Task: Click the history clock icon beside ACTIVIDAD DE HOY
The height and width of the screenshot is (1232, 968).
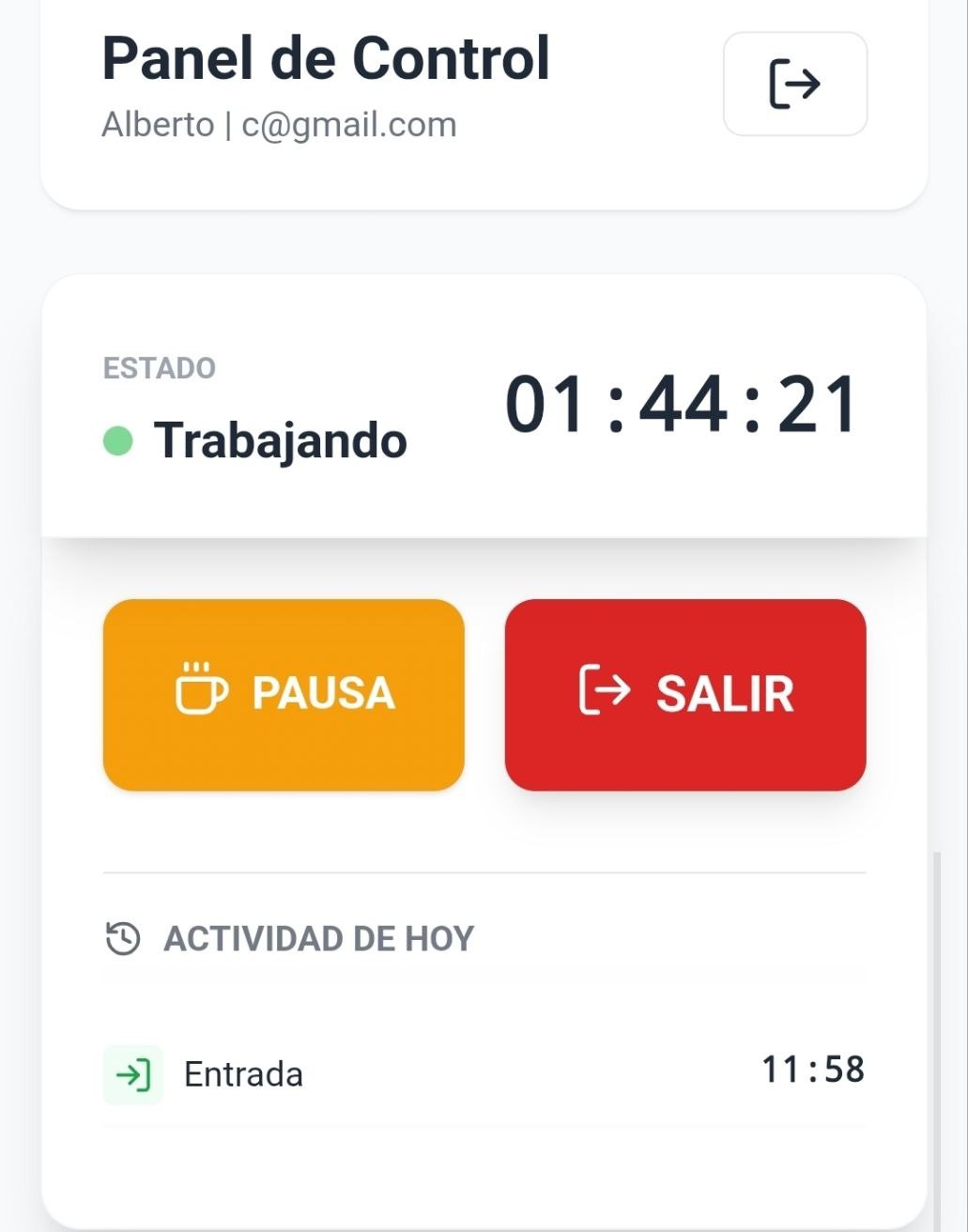Action: (x=120, y=937)
